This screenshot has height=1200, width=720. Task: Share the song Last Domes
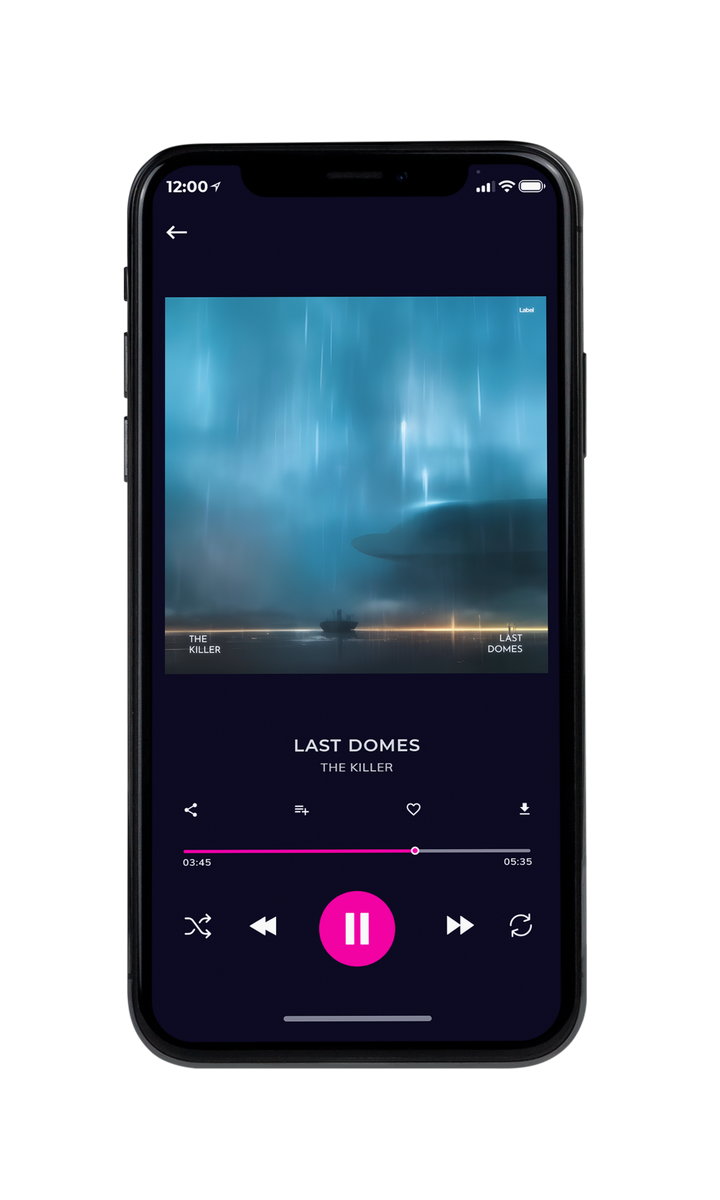[x=191, y=810]
